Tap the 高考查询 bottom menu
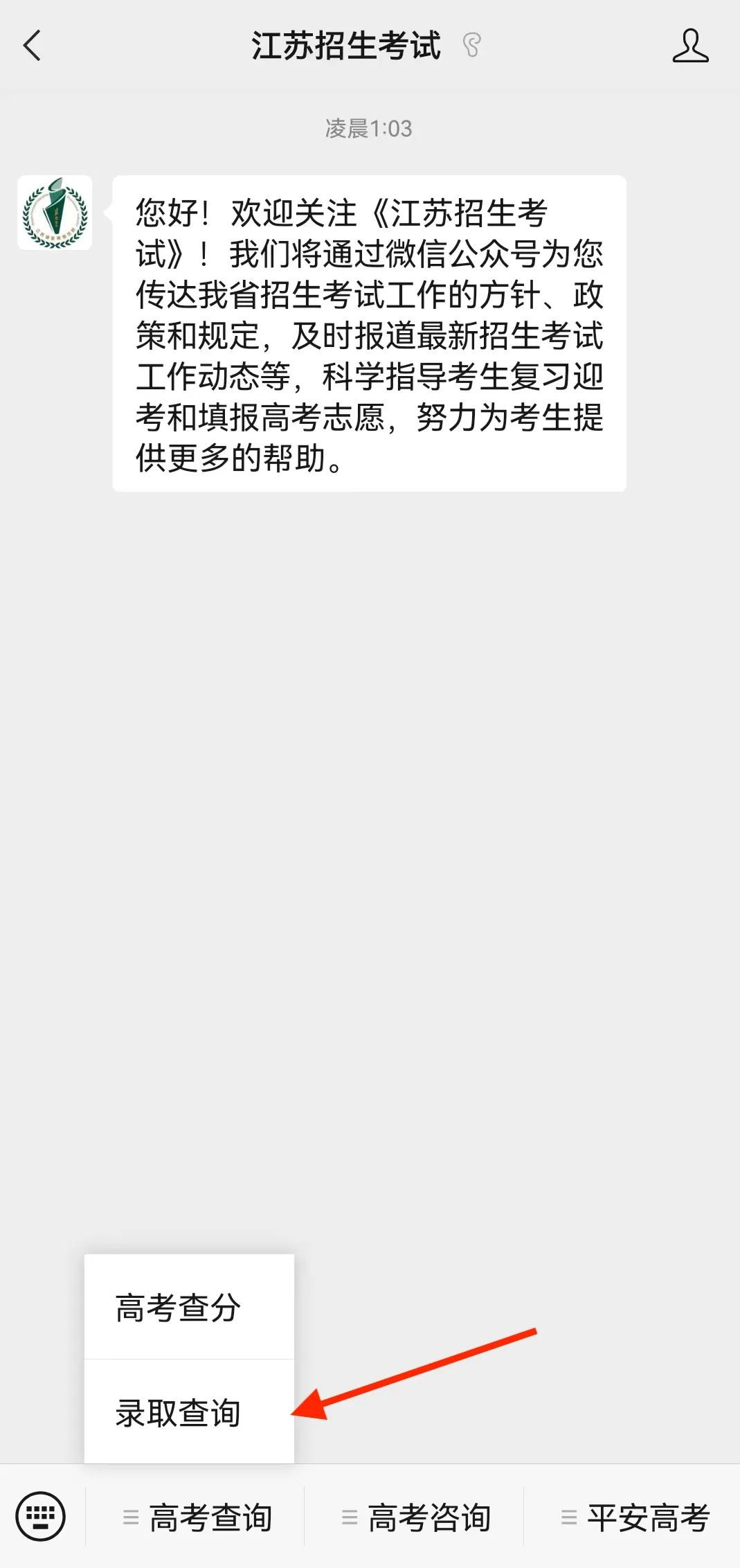Screen dimensions: 740x1568 tap(197, 1517)
